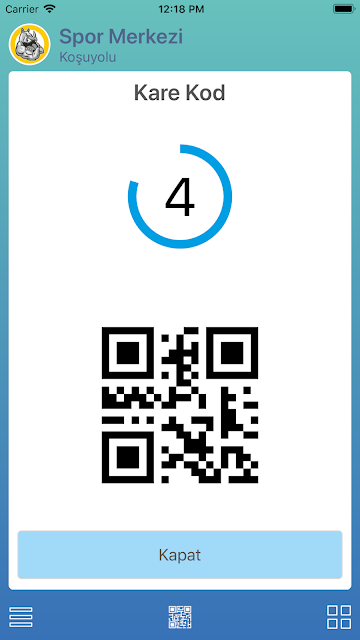This screenshot has width=360, height=640.
Task: Open the QR code icon in bottom bar
Action: [180, 617]
